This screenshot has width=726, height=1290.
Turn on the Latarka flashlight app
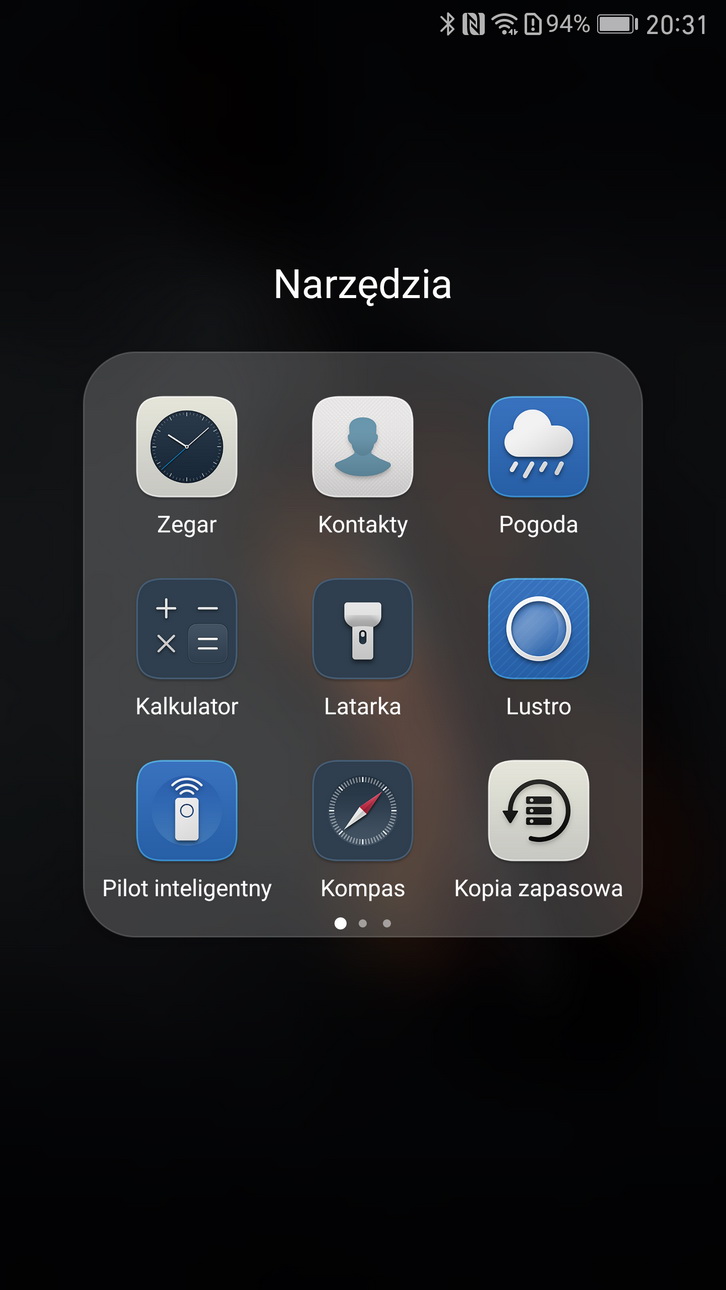click(363, 629)
